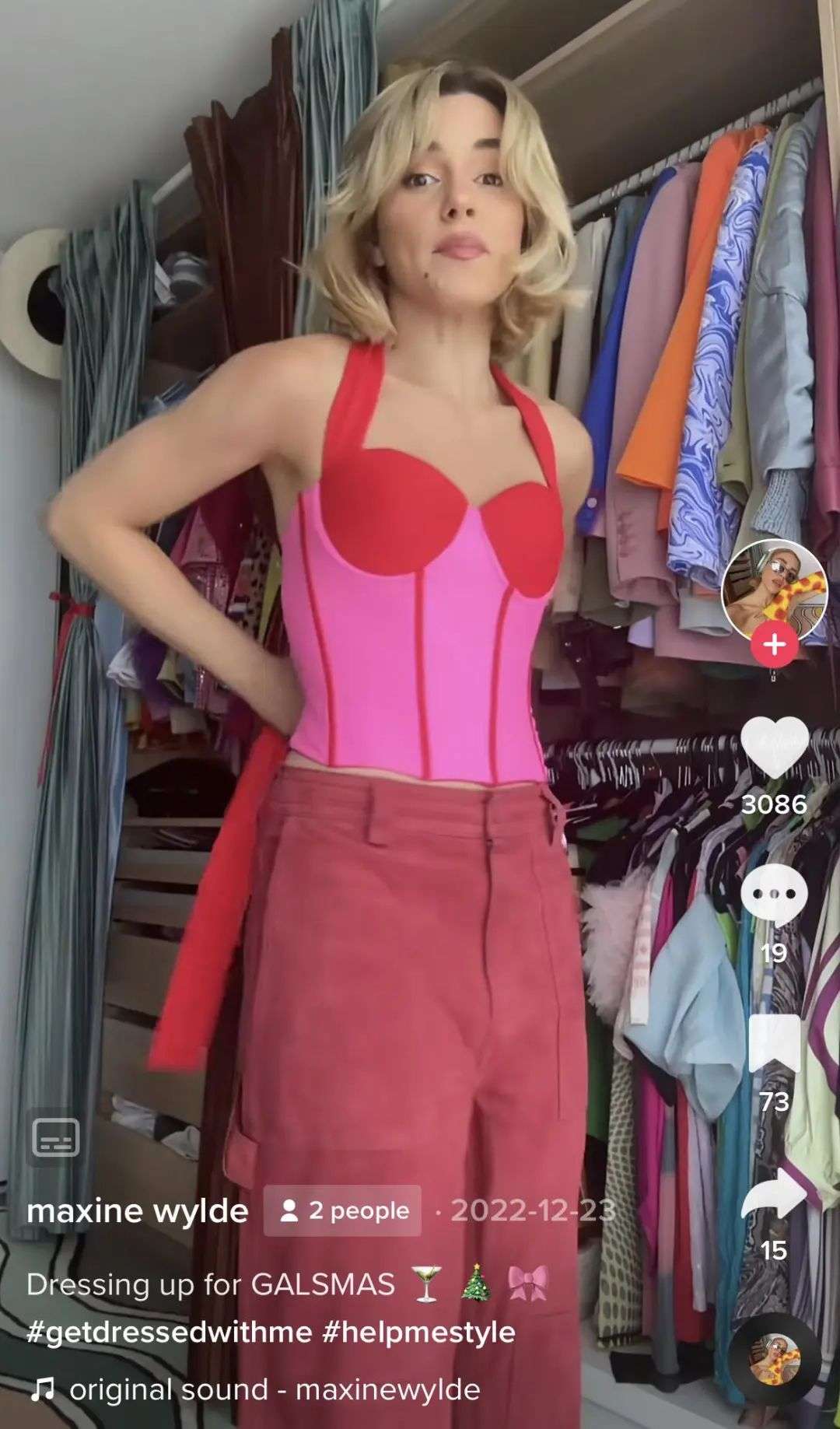Open the comments on this video
The width and height of the screenshot is (840, 1429).
click(x=774, y=895)
